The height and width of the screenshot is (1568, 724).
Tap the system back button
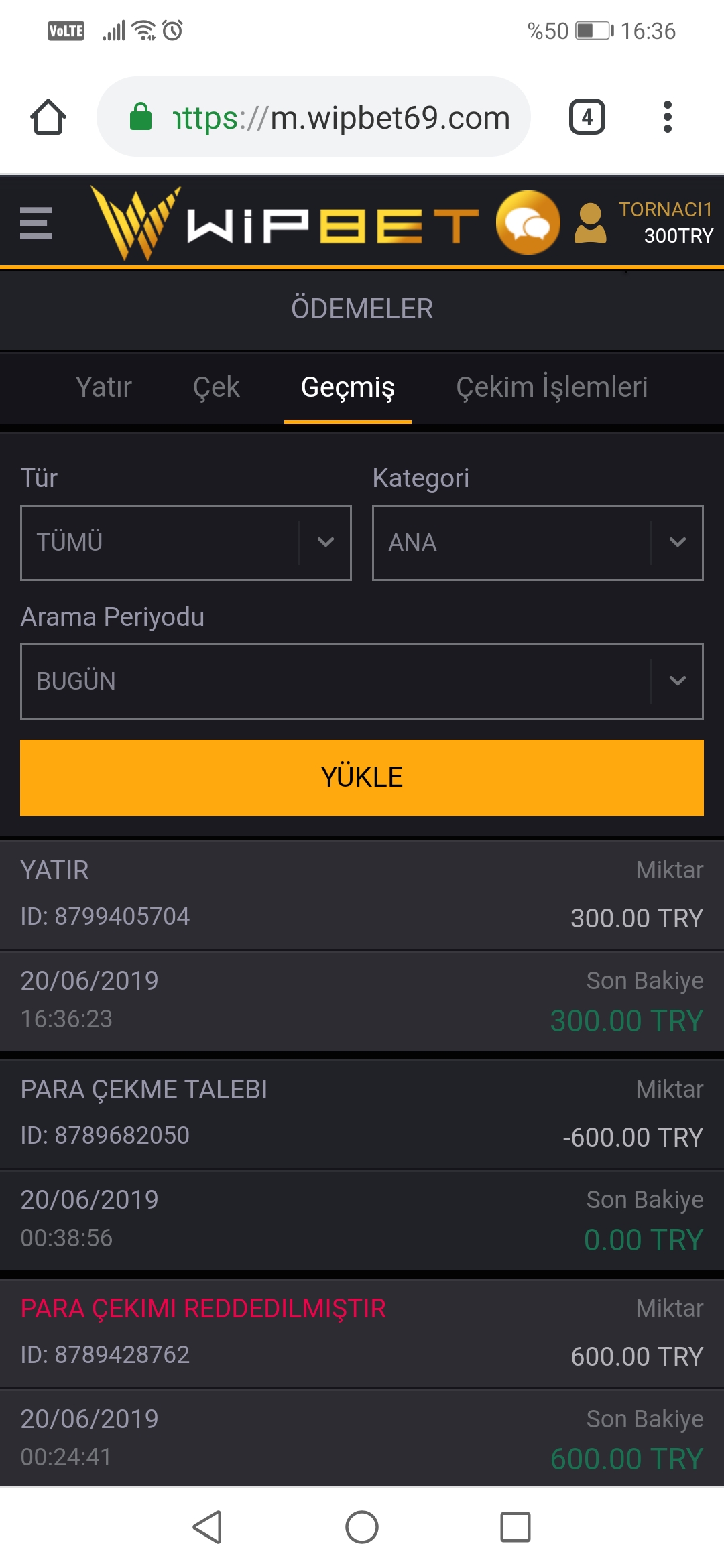click(x=208, y=1527)
